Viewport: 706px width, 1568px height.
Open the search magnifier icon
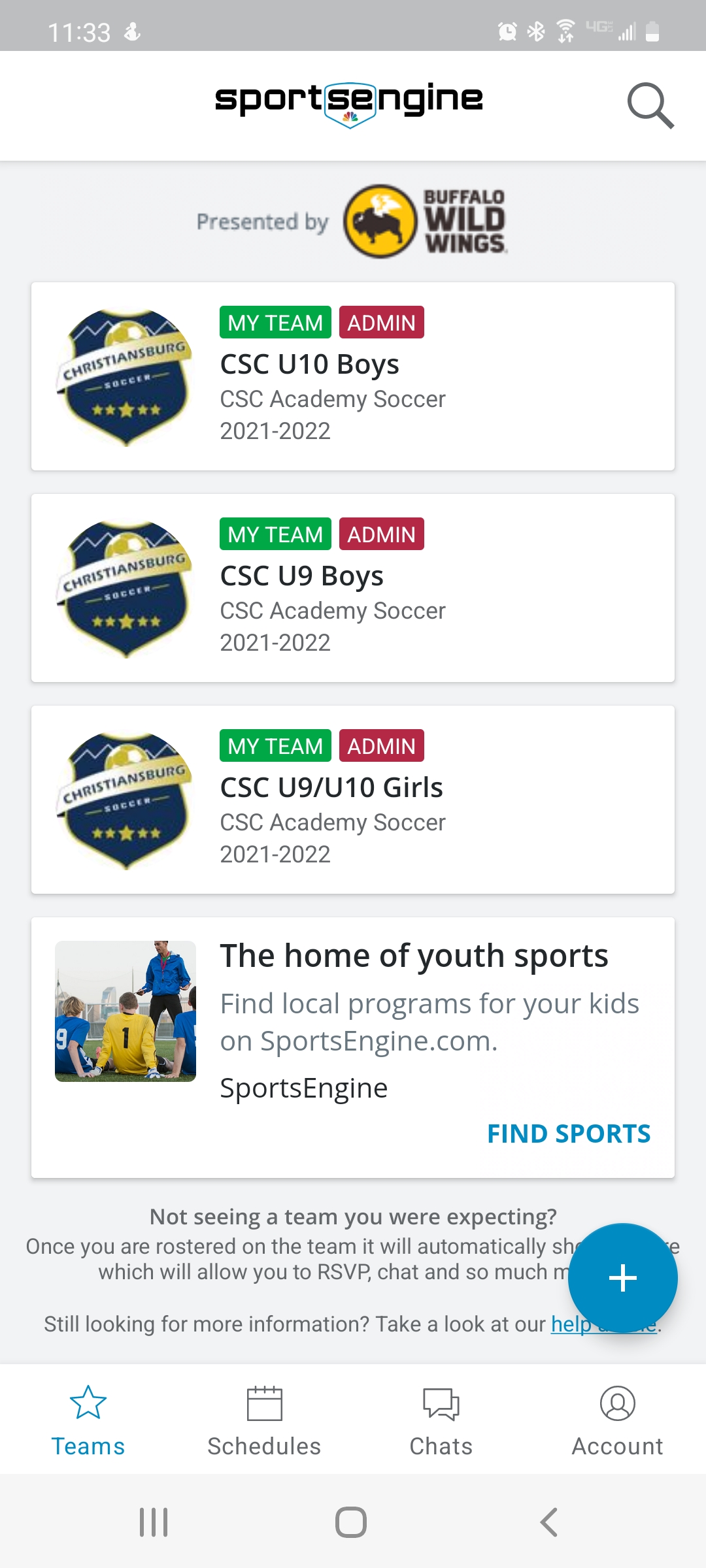coord(650,105)
